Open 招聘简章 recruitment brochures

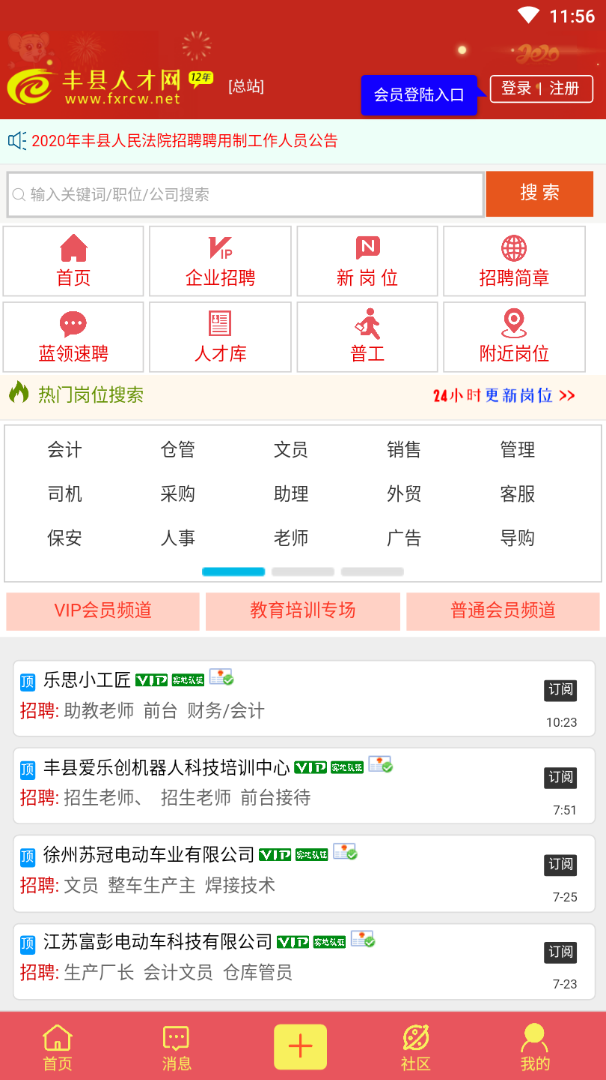point(514,262)
